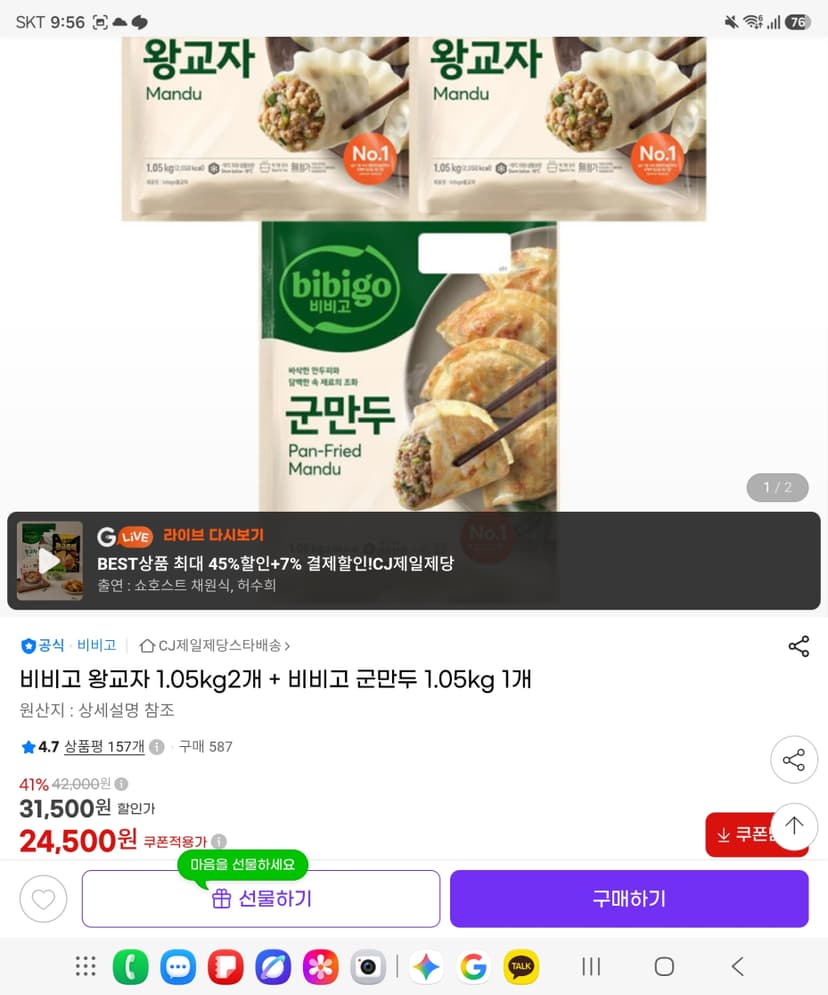Jump back to top with the arrow button

coord(794,826)
